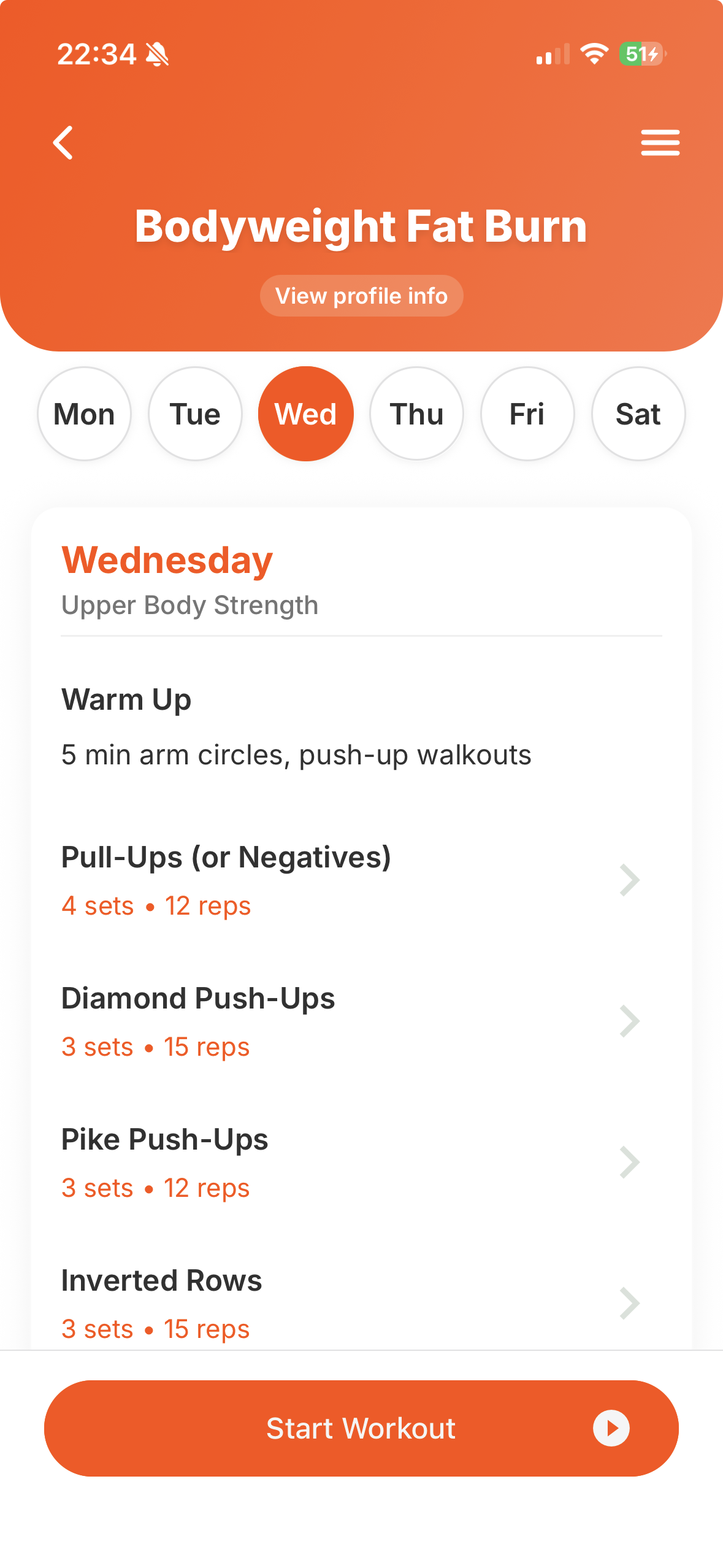Tap View profile info
Image resolution: width=723 pixels, height=1568 pixels.
click(361, 295)
